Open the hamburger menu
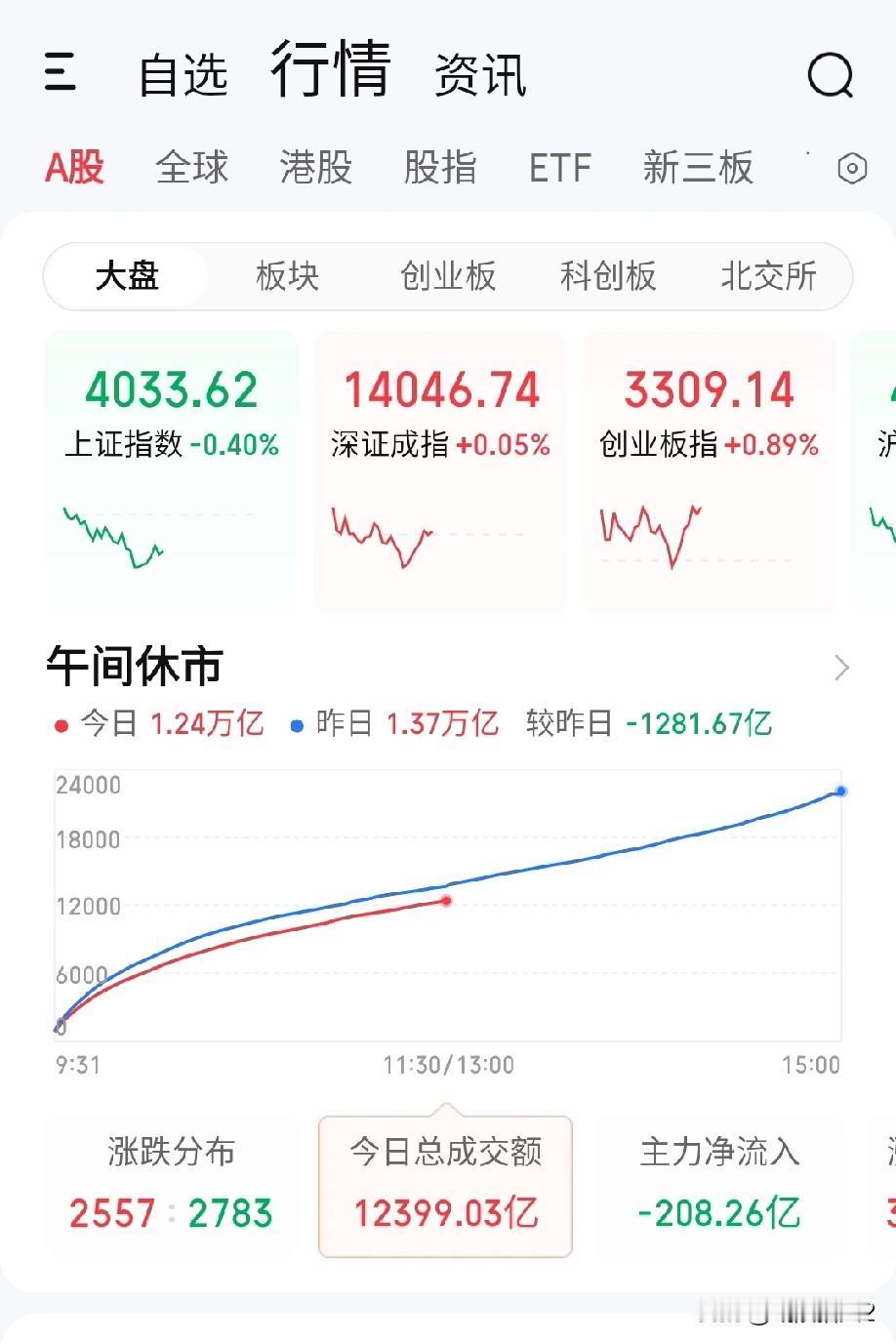The image size is (896, 1344). tap(60, 73)
